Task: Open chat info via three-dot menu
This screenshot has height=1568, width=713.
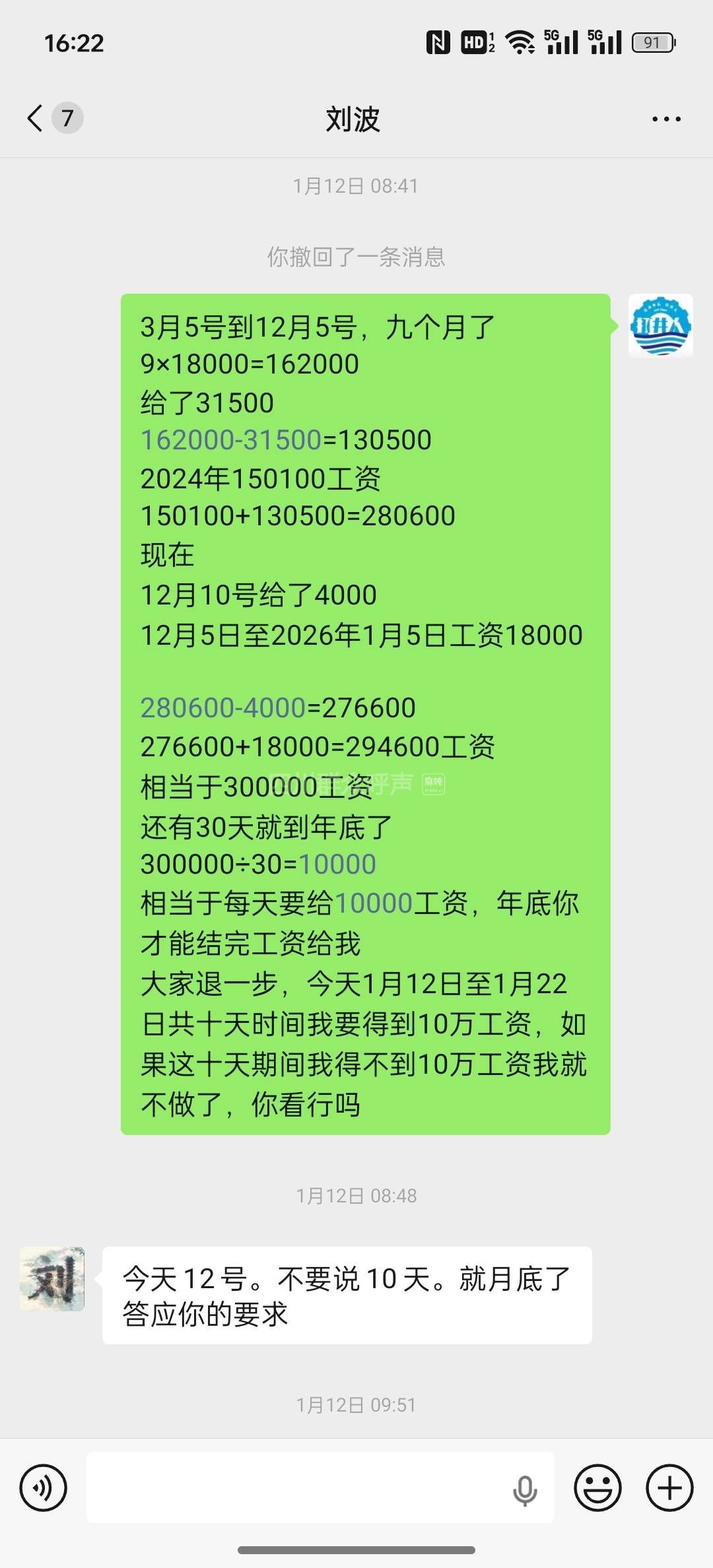Action: click(x=665, y=119)
